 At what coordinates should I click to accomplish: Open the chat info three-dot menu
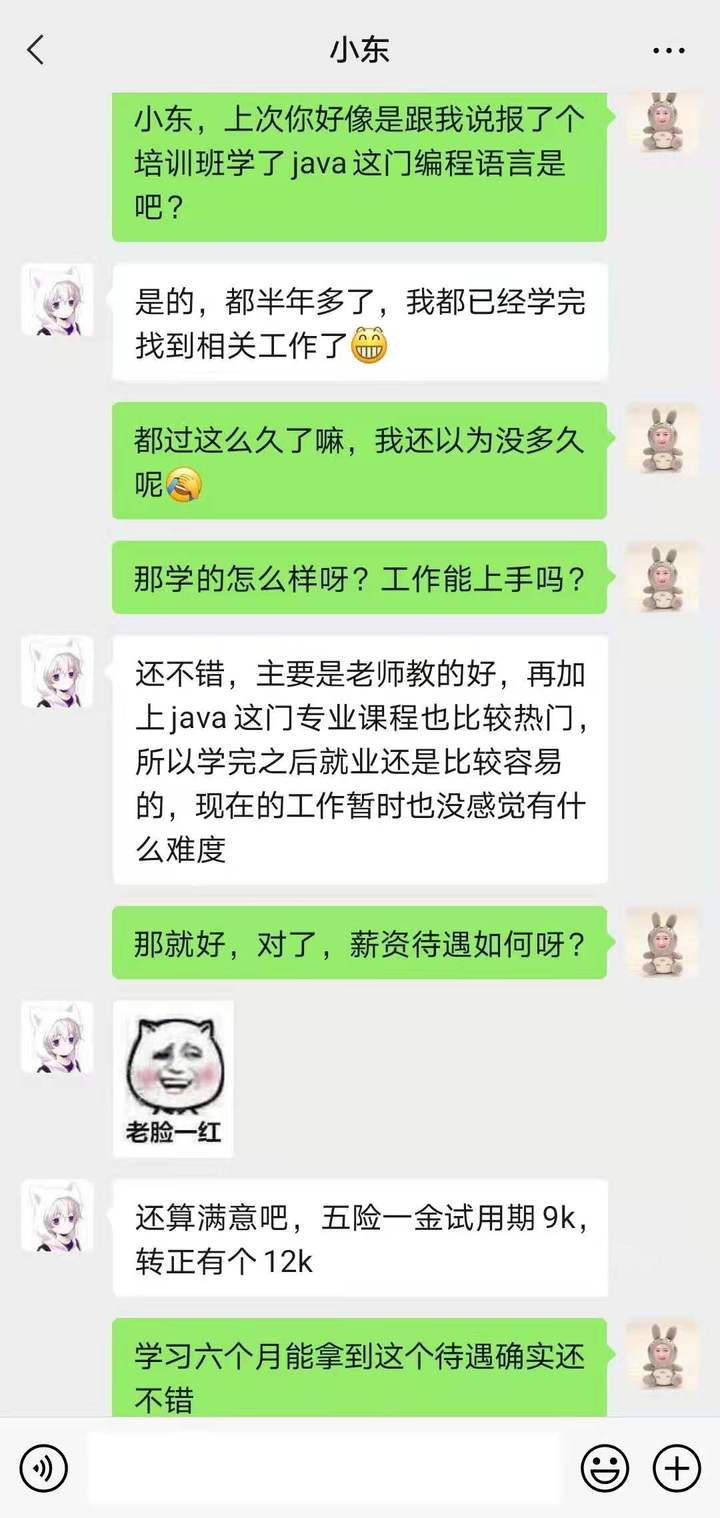(668, 50)
